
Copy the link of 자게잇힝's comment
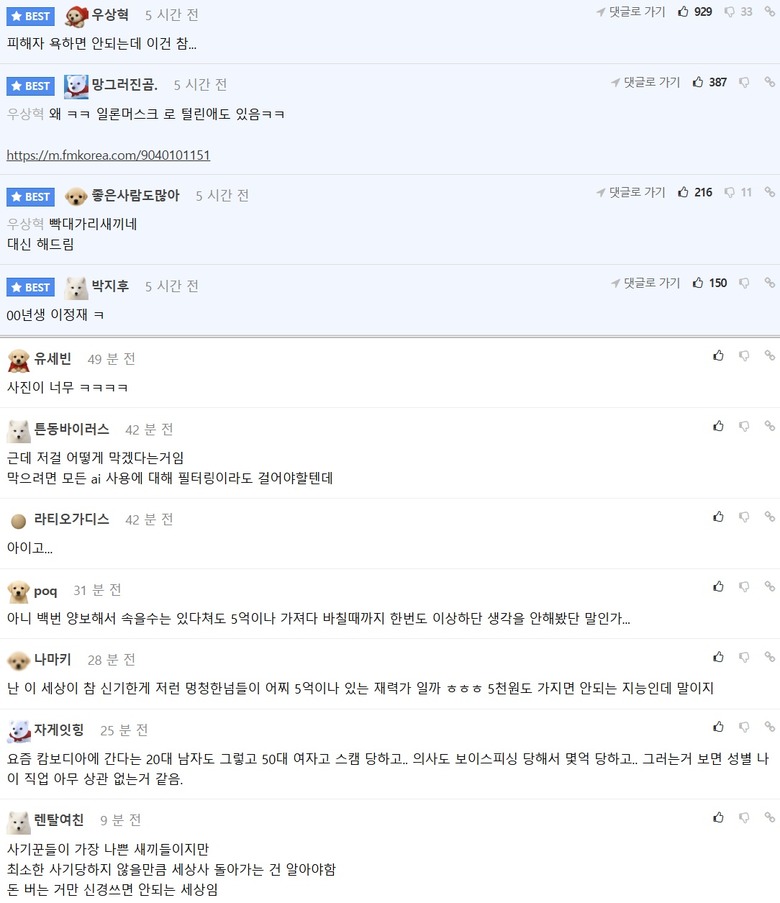[x=769, y=727]
